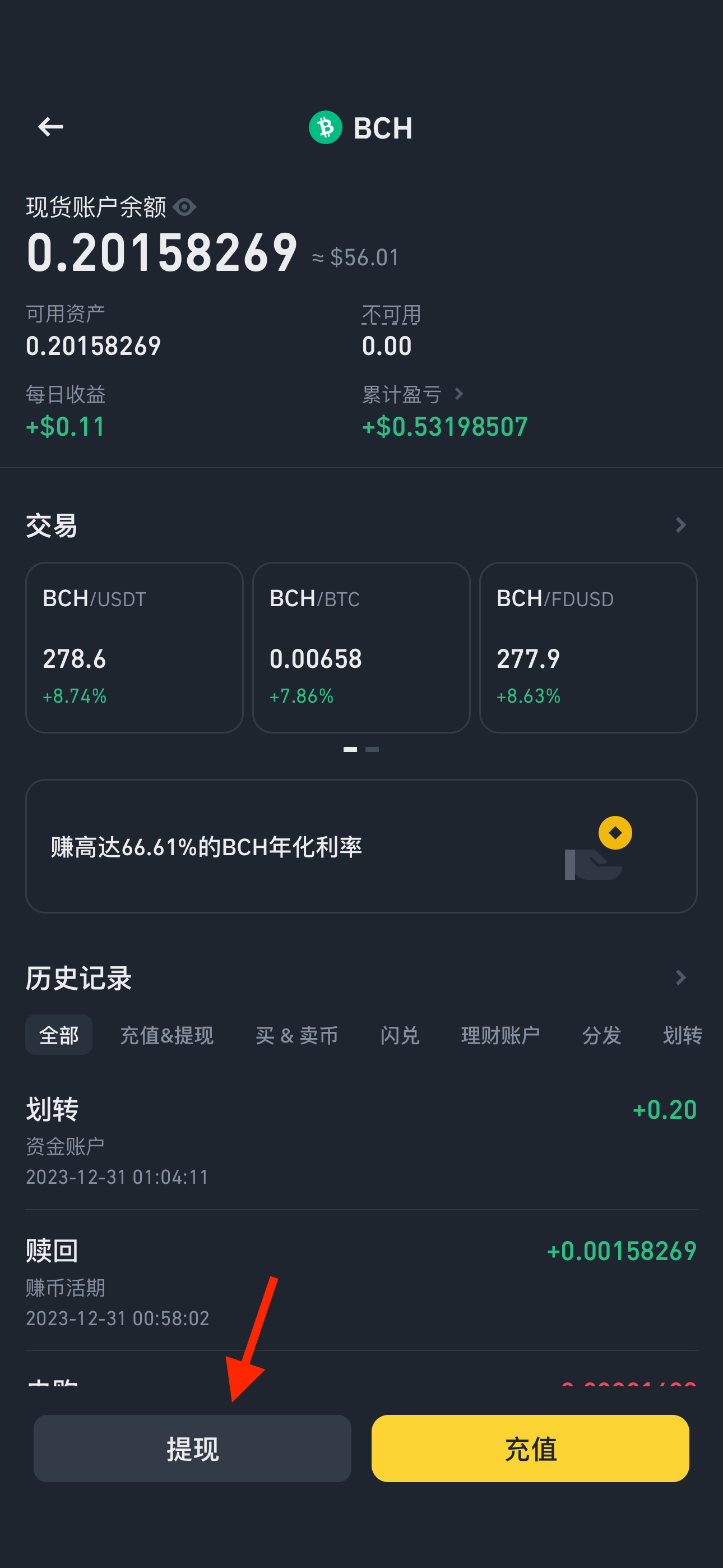Open the BCH/USDT trading pair card
This screenshot has width=723, height=1568.
coord(134,647)
